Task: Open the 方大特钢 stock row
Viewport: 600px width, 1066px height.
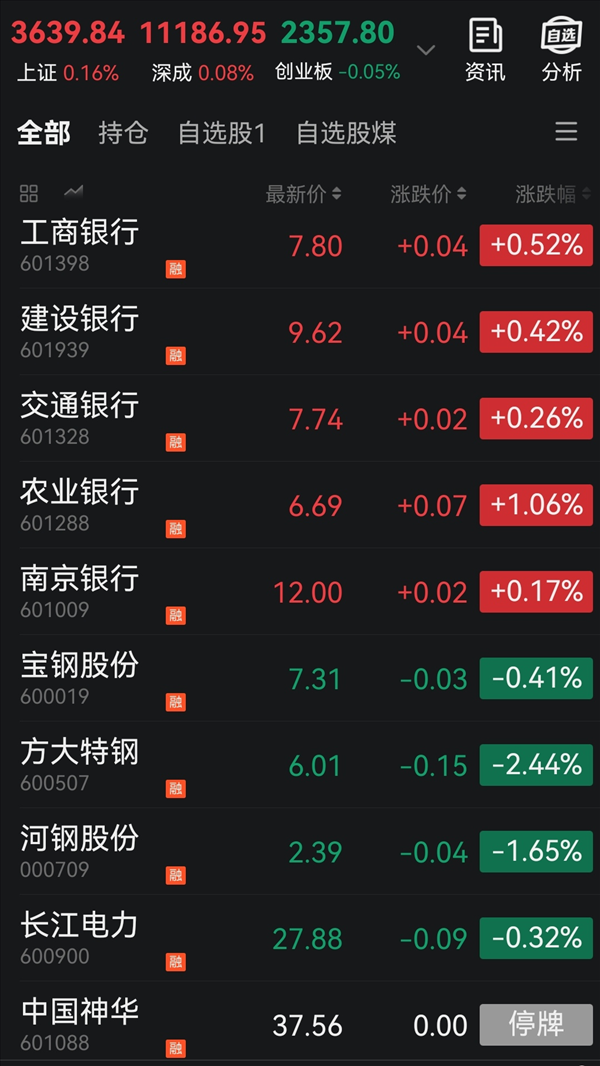Action: pos(300,765)
